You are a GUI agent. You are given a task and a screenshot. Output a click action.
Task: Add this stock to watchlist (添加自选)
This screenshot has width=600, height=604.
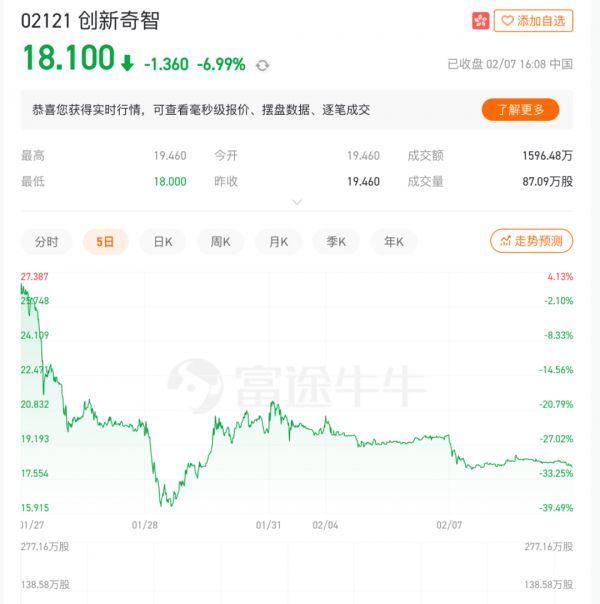tap(534, 20)
